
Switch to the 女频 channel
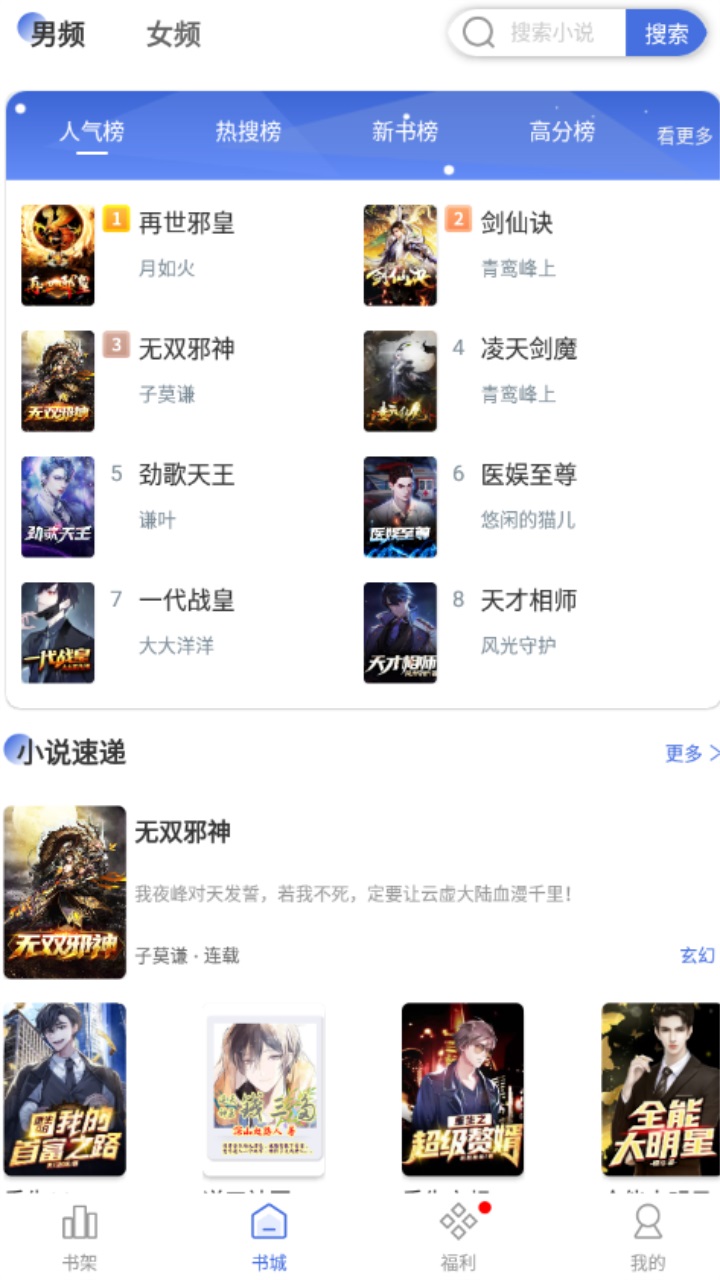click(x=172, y=34)
